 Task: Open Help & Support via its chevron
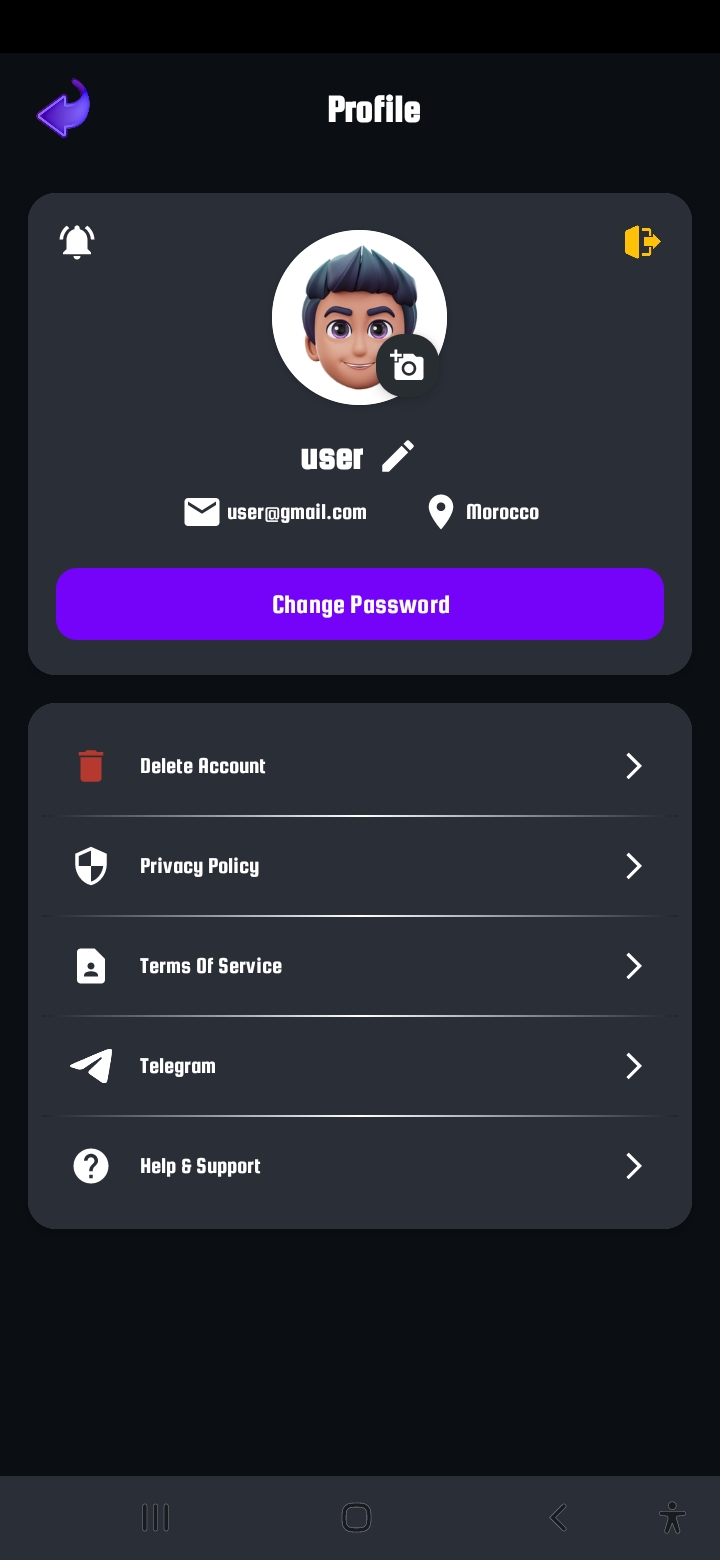point(633,1166)
